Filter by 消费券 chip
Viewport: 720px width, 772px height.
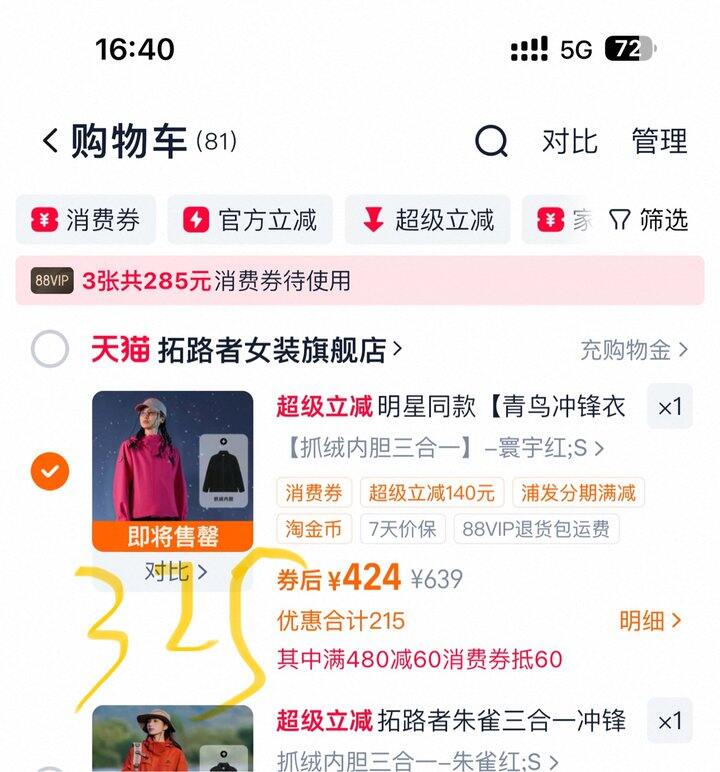[x=86, y=220]
